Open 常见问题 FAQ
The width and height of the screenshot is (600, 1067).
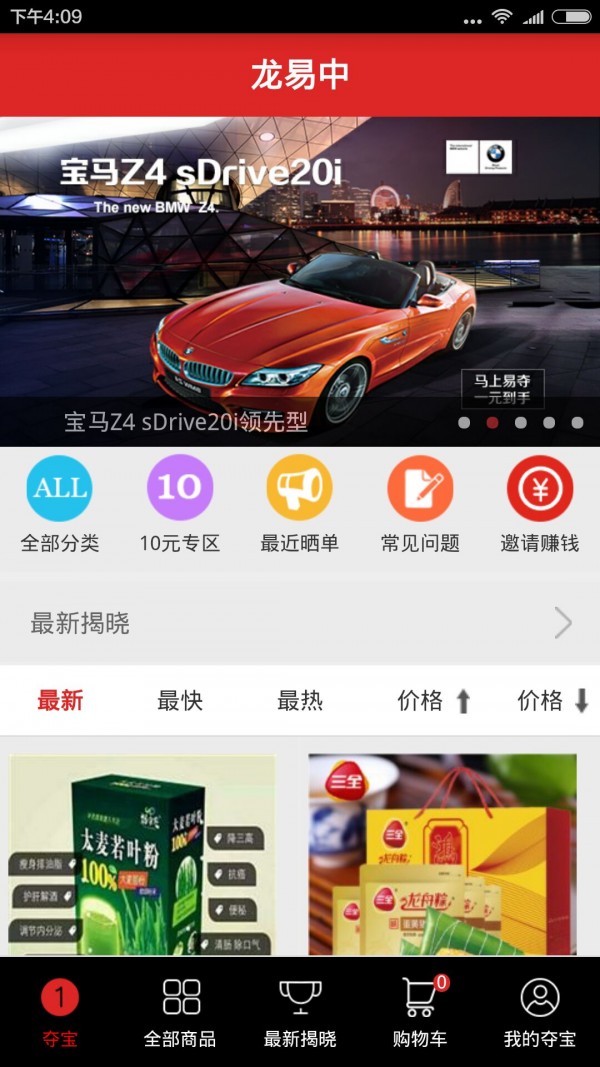(420, 505)
